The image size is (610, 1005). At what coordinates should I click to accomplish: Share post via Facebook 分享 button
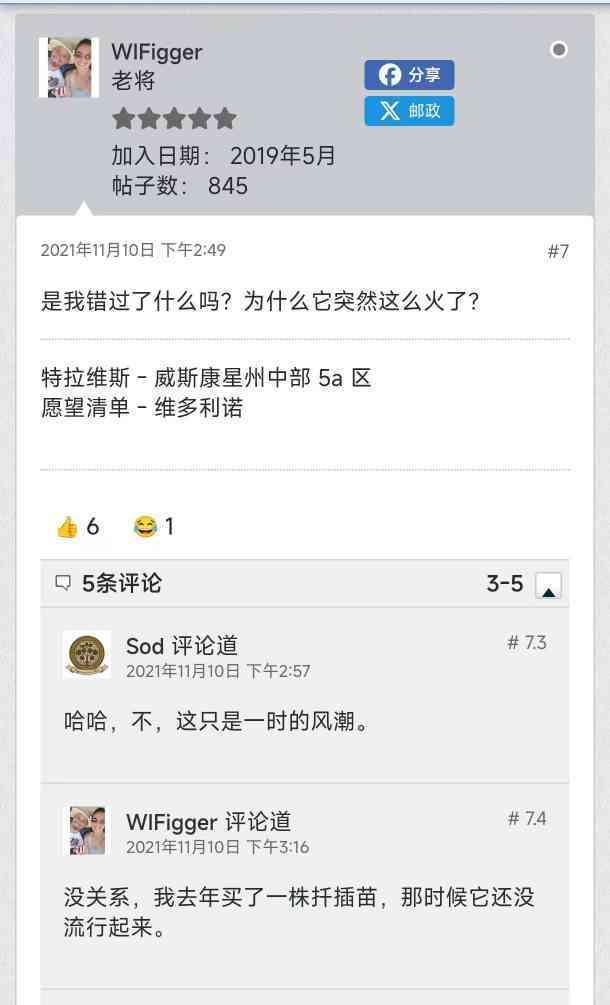409,75
